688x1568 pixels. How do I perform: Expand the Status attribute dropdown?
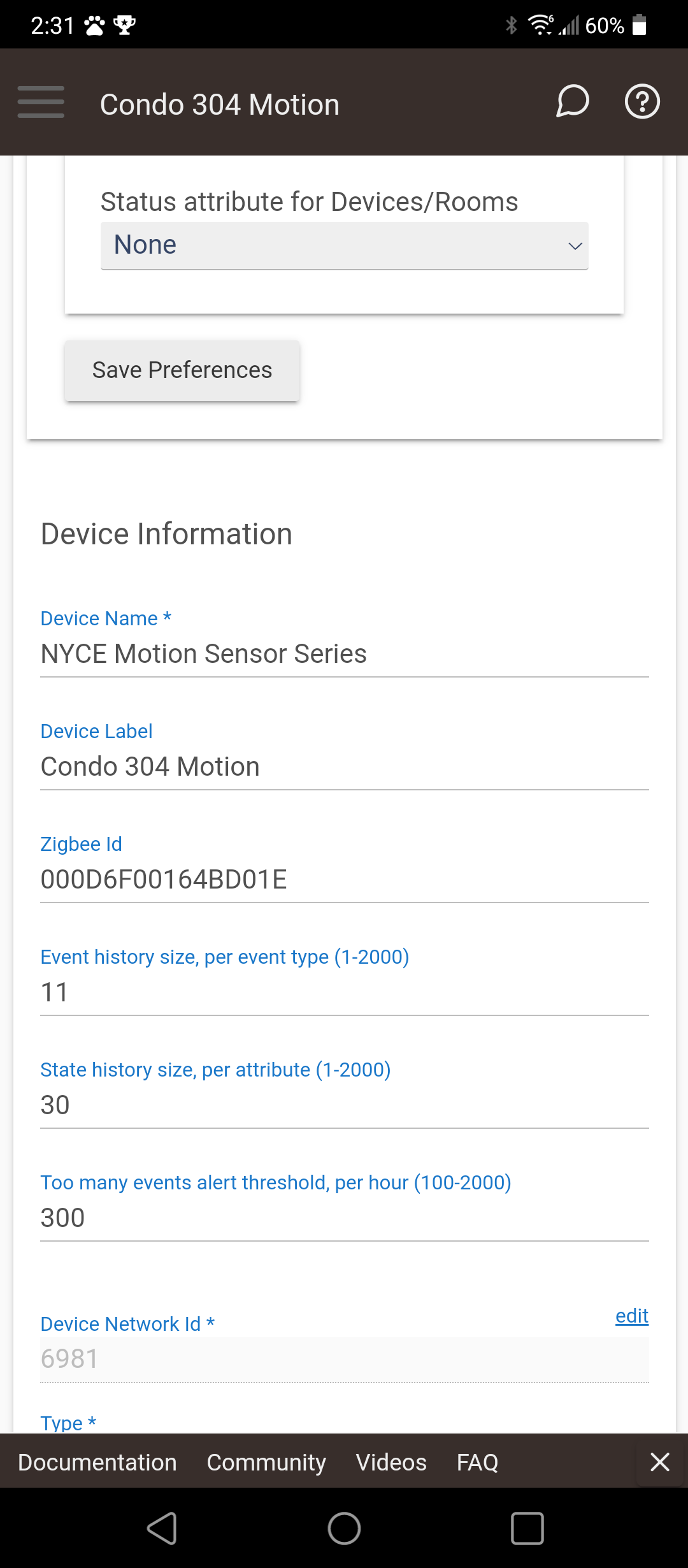click(x=344, y=245)
